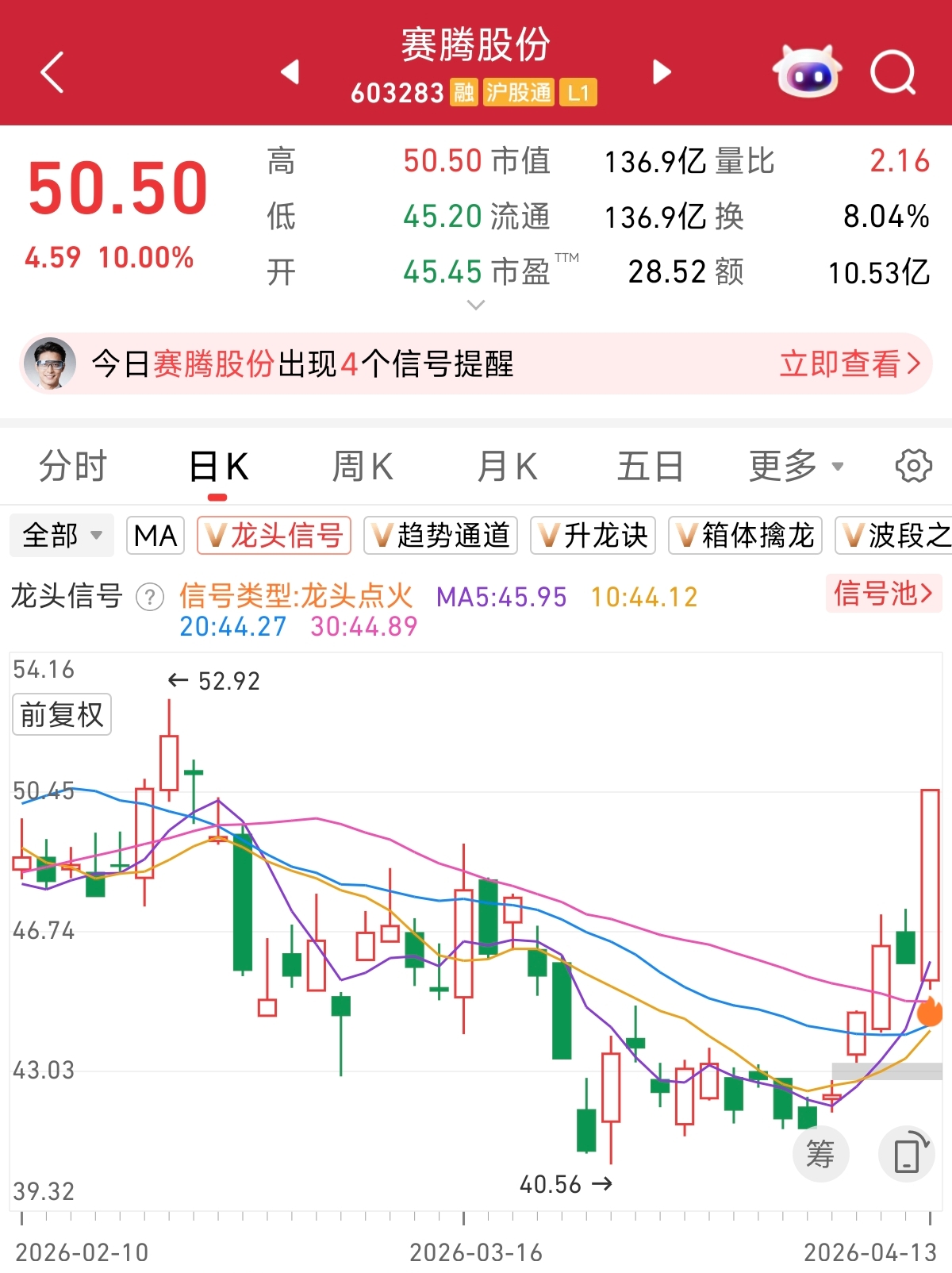Switch to the previous stock
The width and height of the screenshot is (952, 1273).
[290, 72]
